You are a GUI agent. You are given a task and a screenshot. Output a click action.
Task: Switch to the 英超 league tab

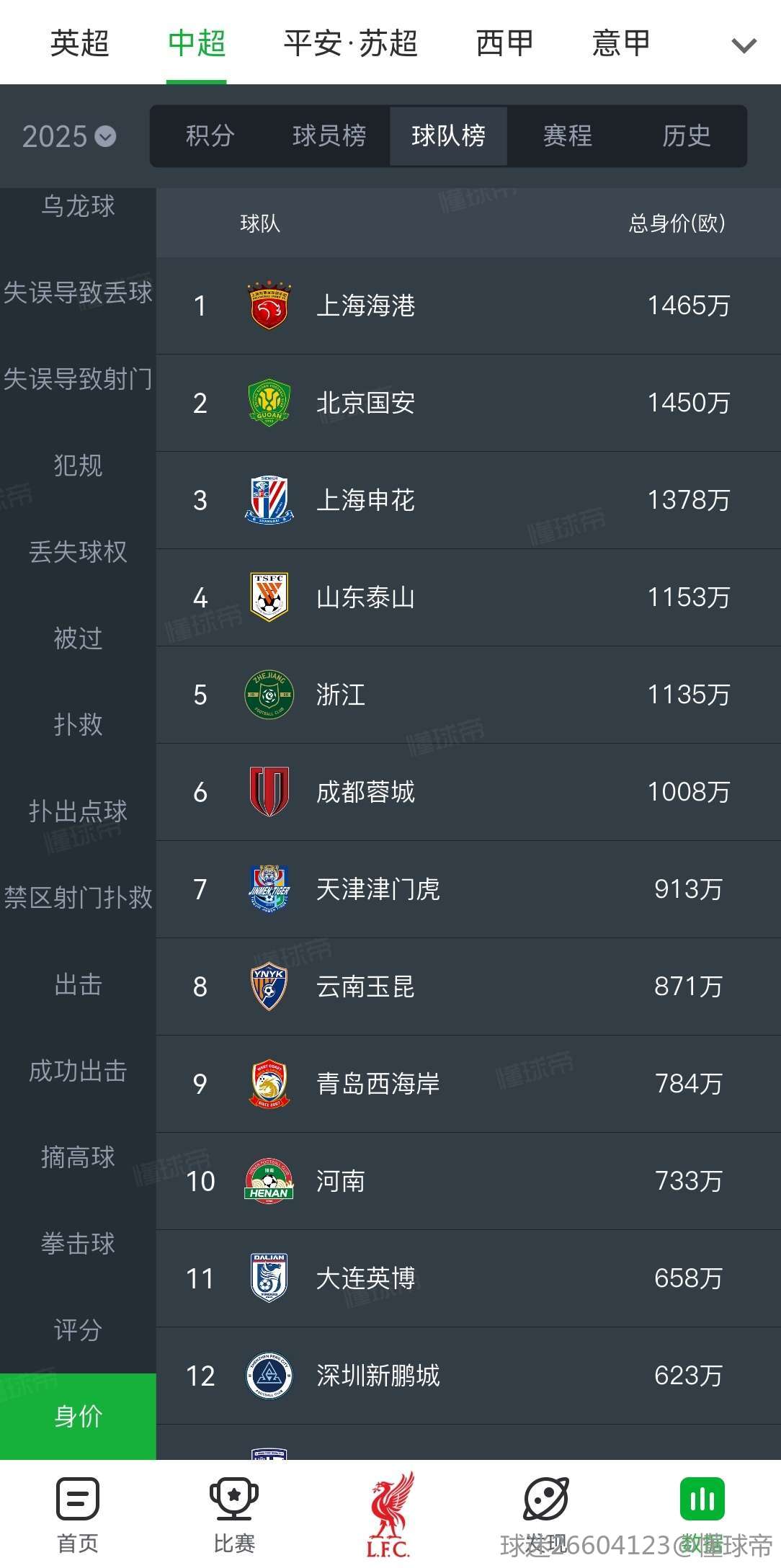coord(79,43)
